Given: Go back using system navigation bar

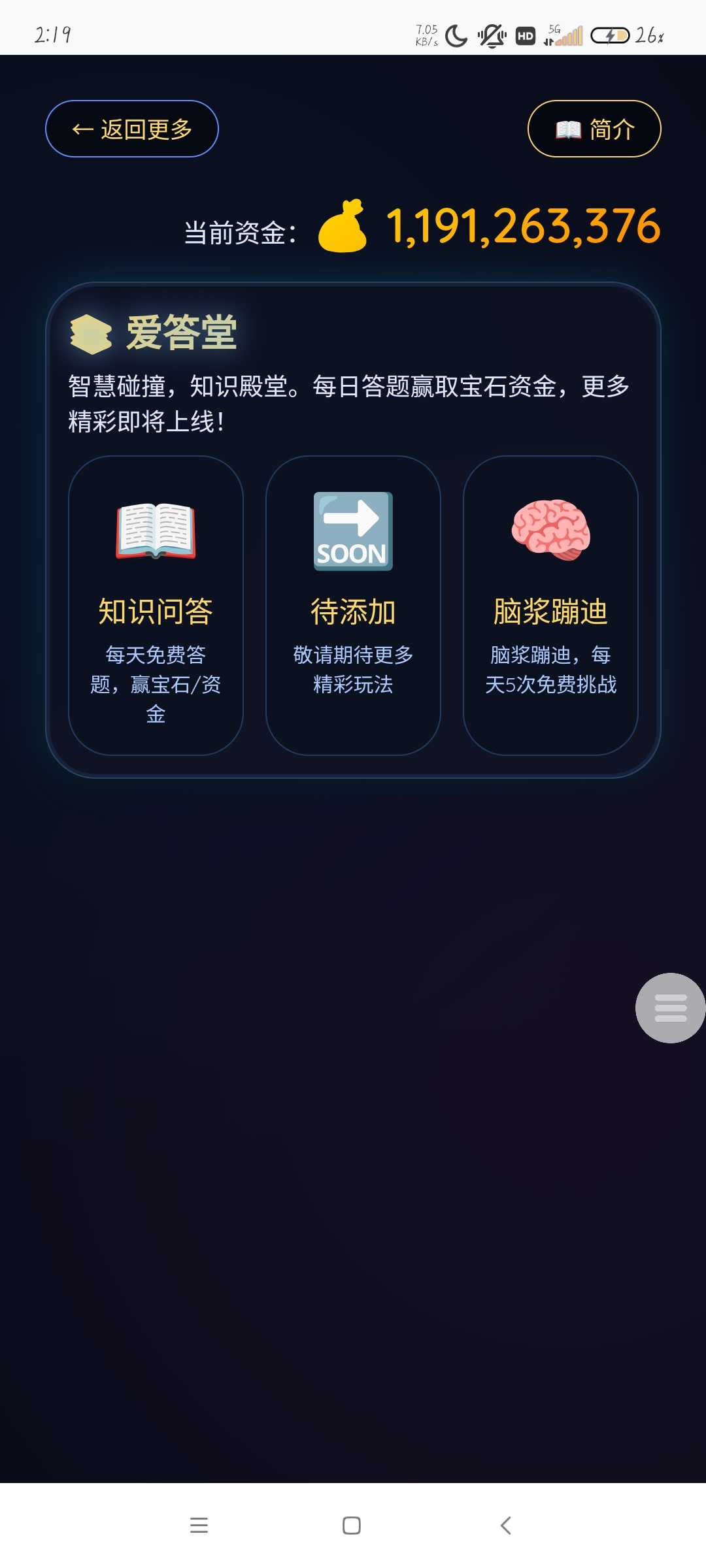Looking at the screenshot, I should tap(505, 1526).
